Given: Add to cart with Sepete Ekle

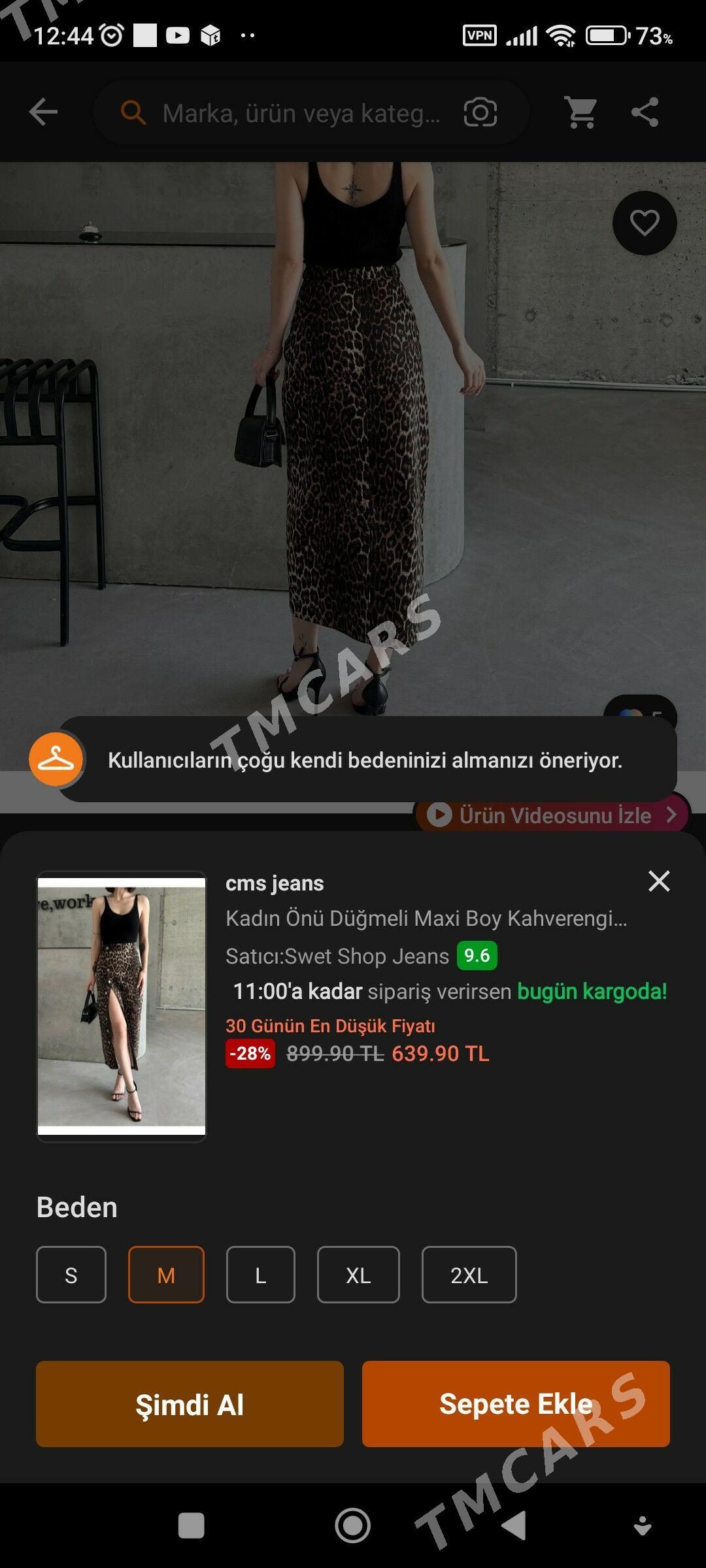Looking at the screenshot, I should click(x=516, y=1404).
